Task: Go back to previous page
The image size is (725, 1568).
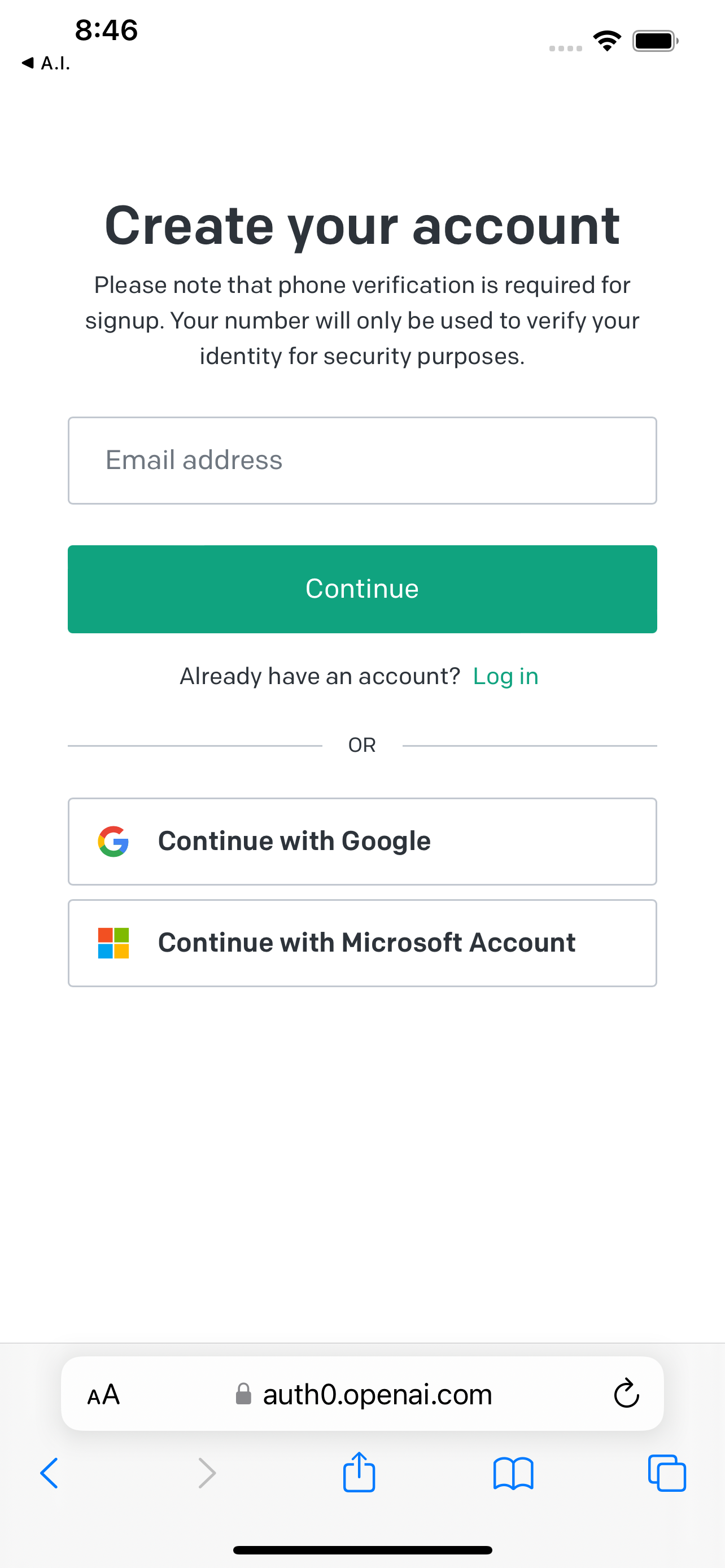Action: [x=49, y=1473]
